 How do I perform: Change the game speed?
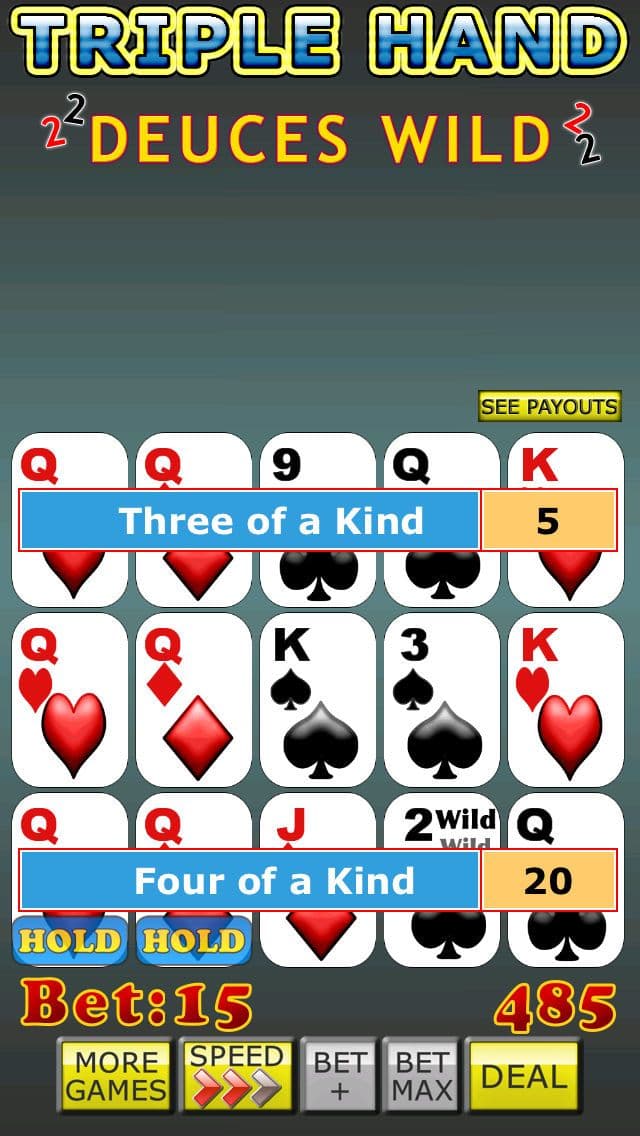pyautogui.click(x=236, y=1076)
